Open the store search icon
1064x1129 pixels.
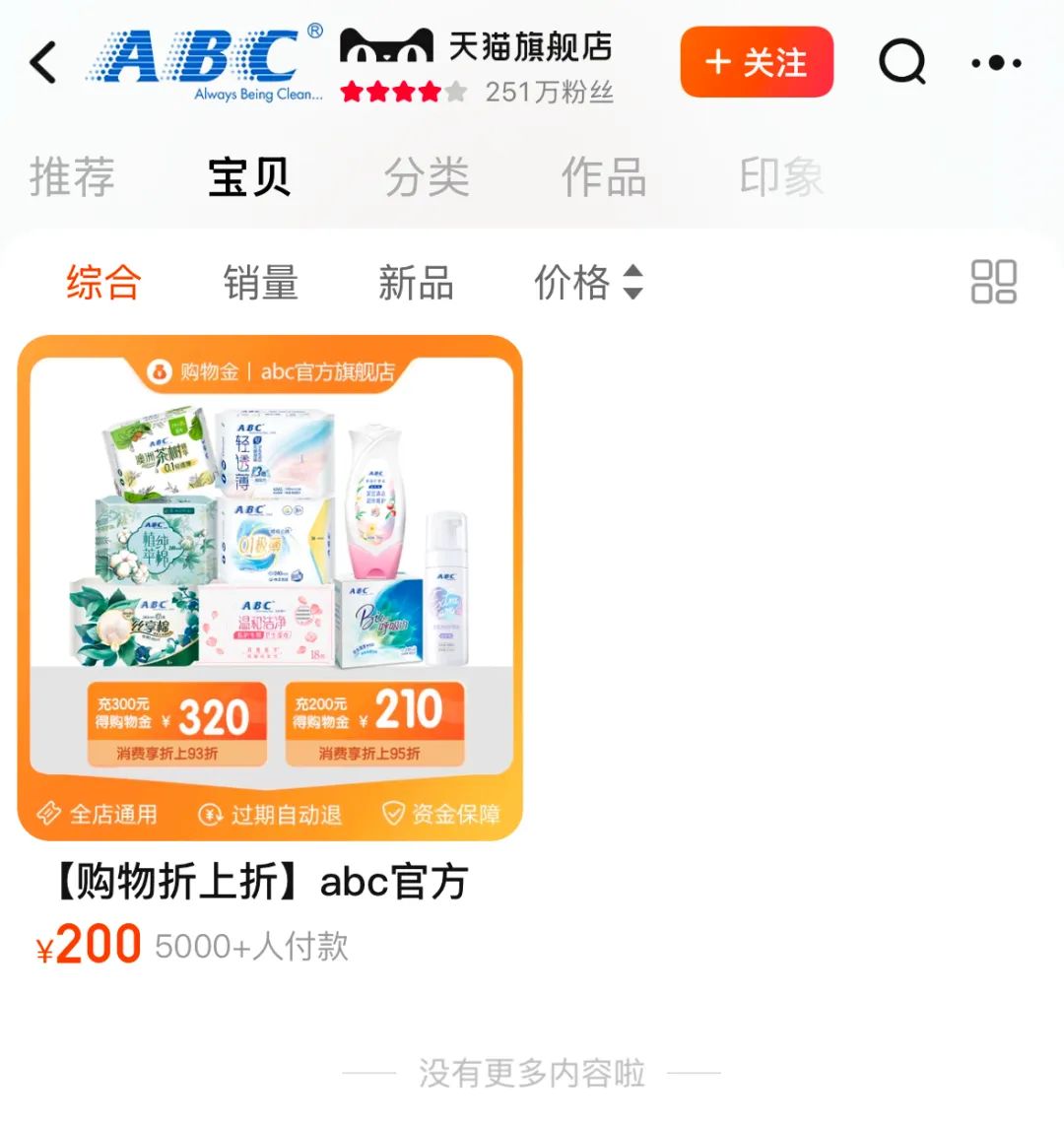[x=901, y=63]
